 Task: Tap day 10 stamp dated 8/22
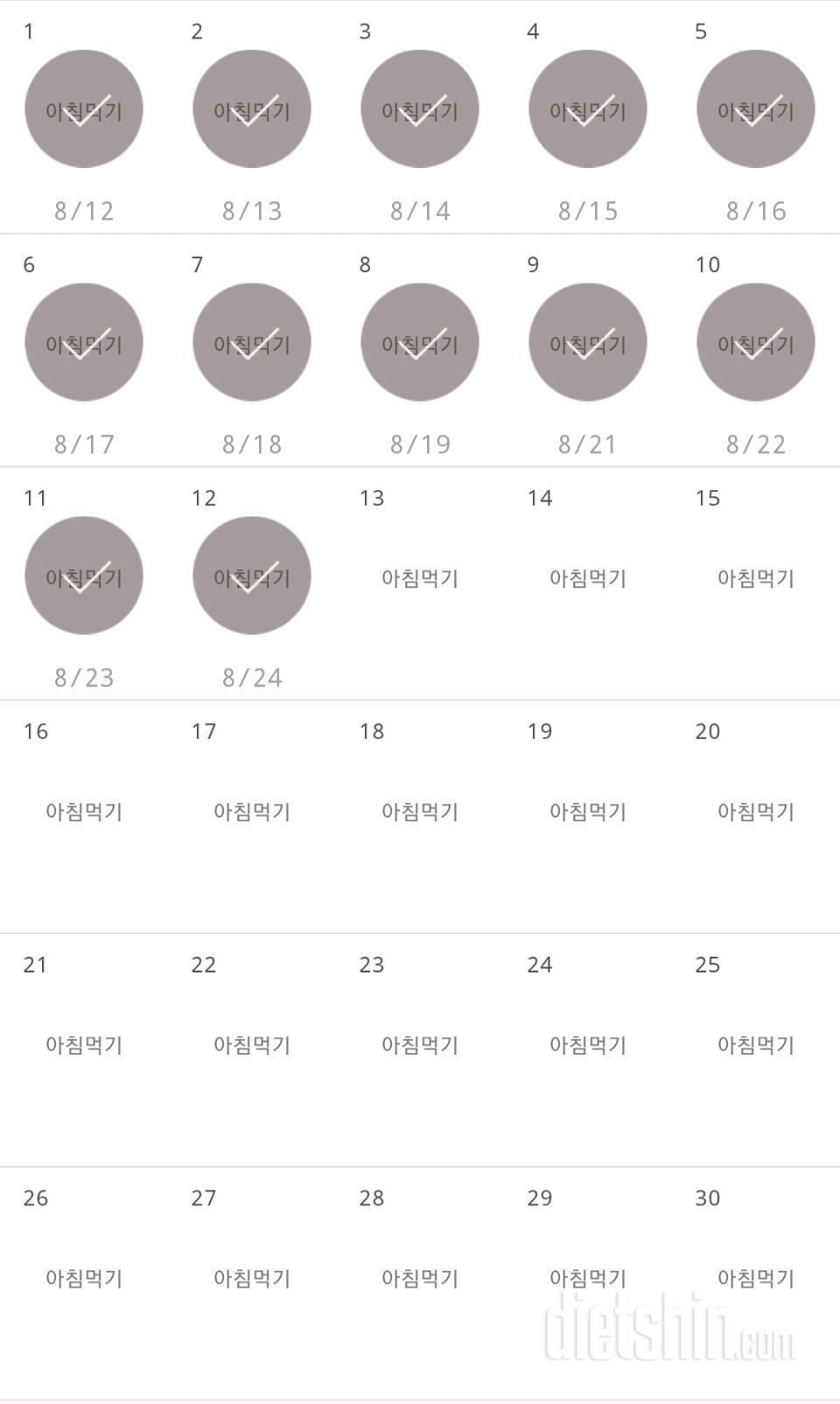(756, 342)
